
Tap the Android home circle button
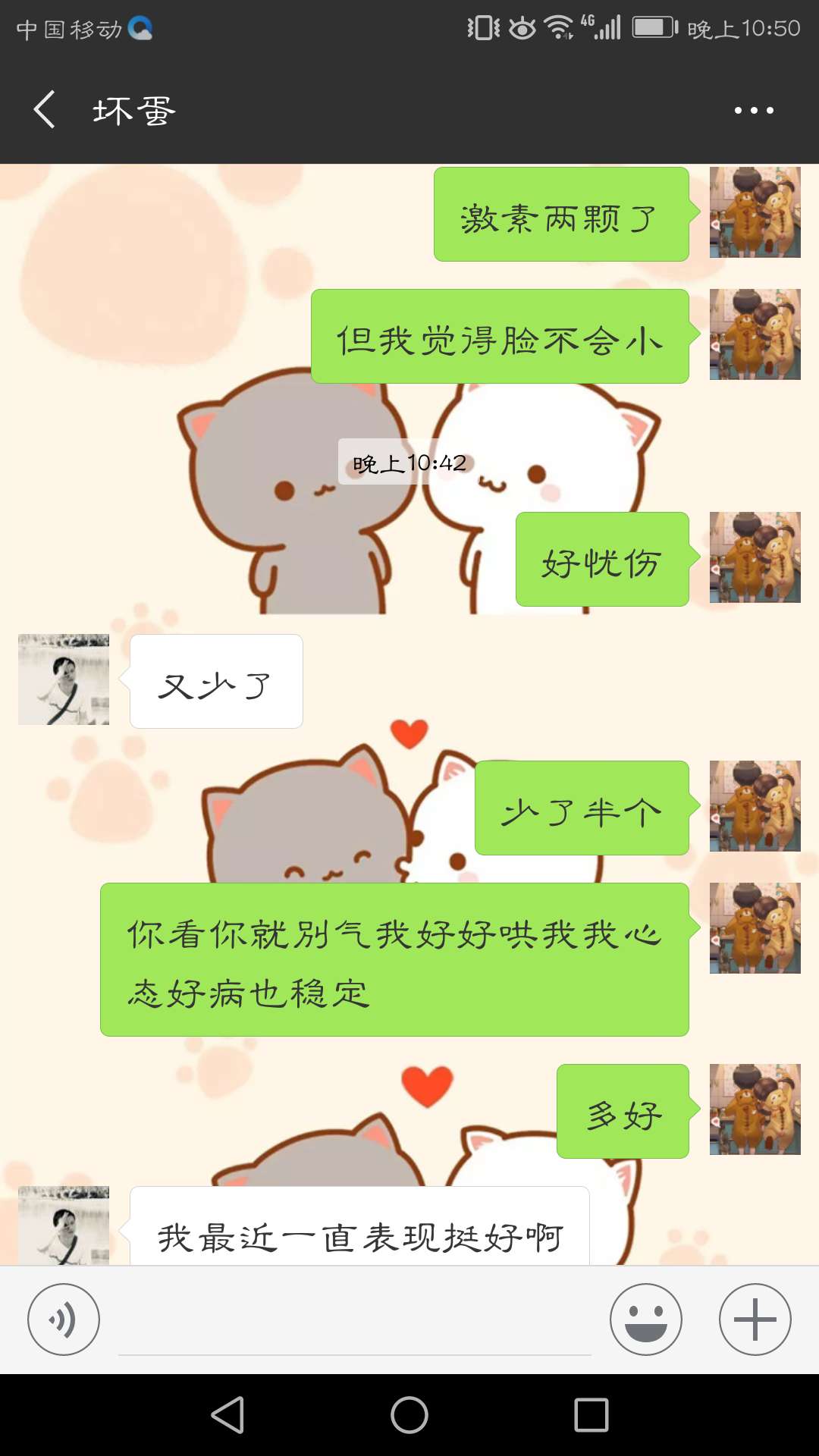409,1417
